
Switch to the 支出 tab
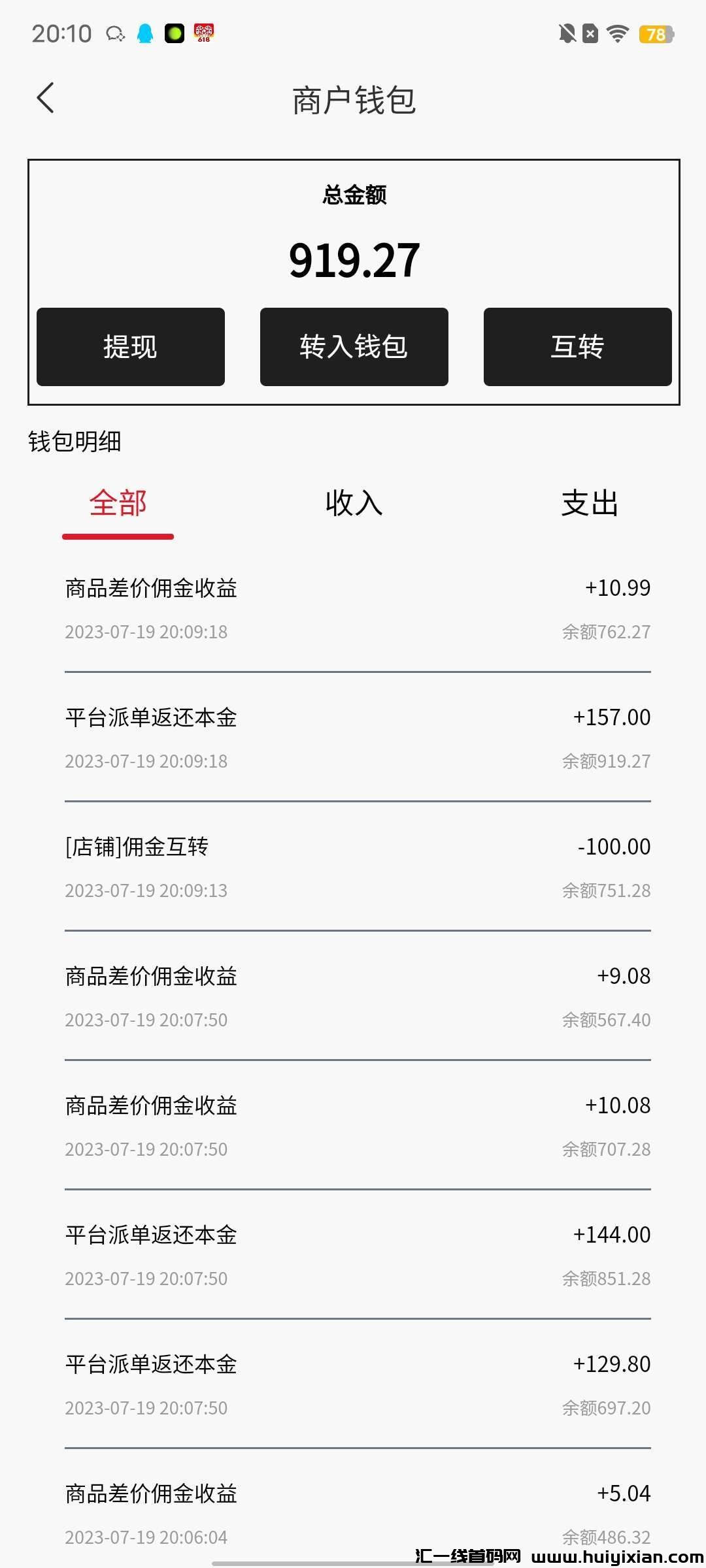(x=590, y=504)
